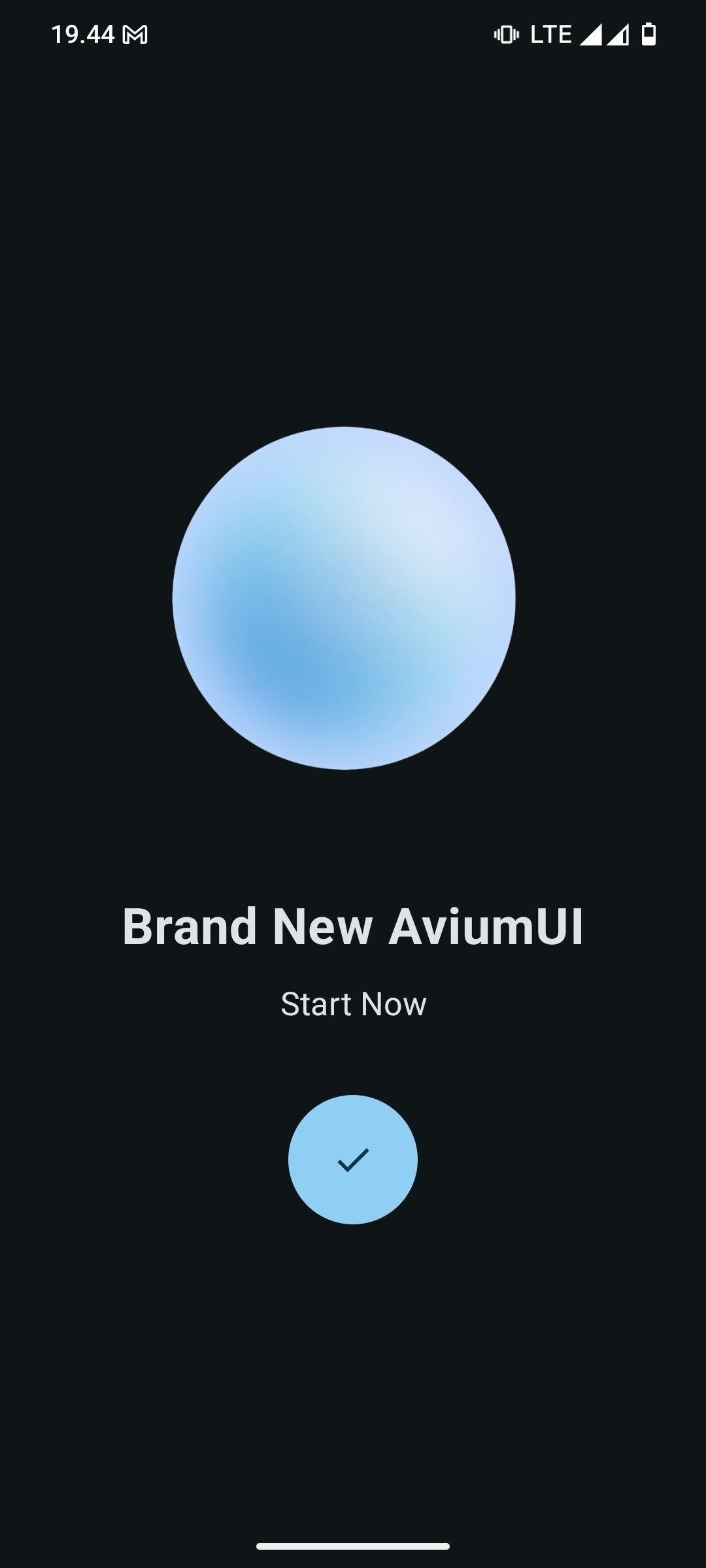This screenshot has height=1568, width=706.
Task: Tap the checkmark button to start AviumUI
Action: point(353,1159)
